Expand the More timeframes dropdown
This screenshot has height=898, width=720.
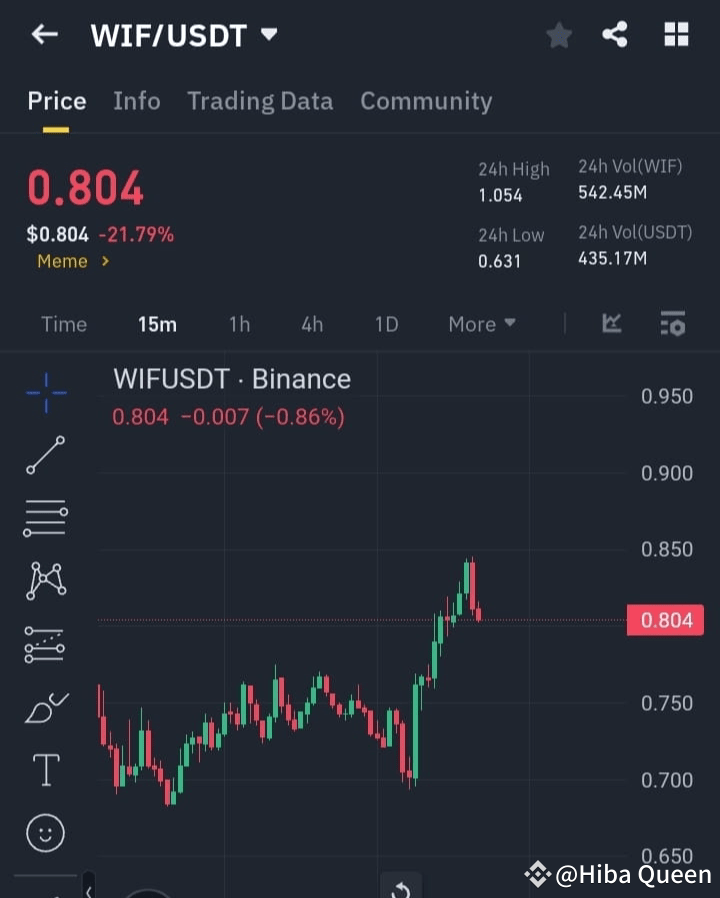tap(481, 324)
